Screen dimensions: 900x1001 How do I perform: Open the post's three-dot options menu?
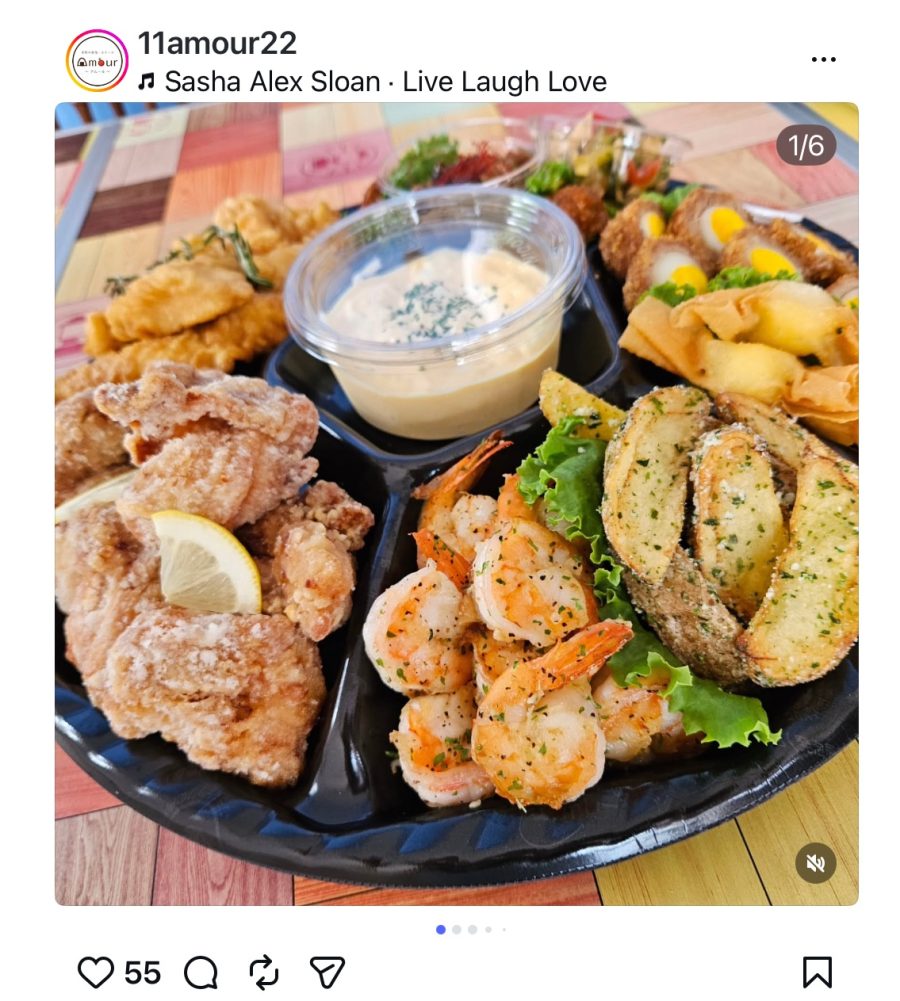823,60
